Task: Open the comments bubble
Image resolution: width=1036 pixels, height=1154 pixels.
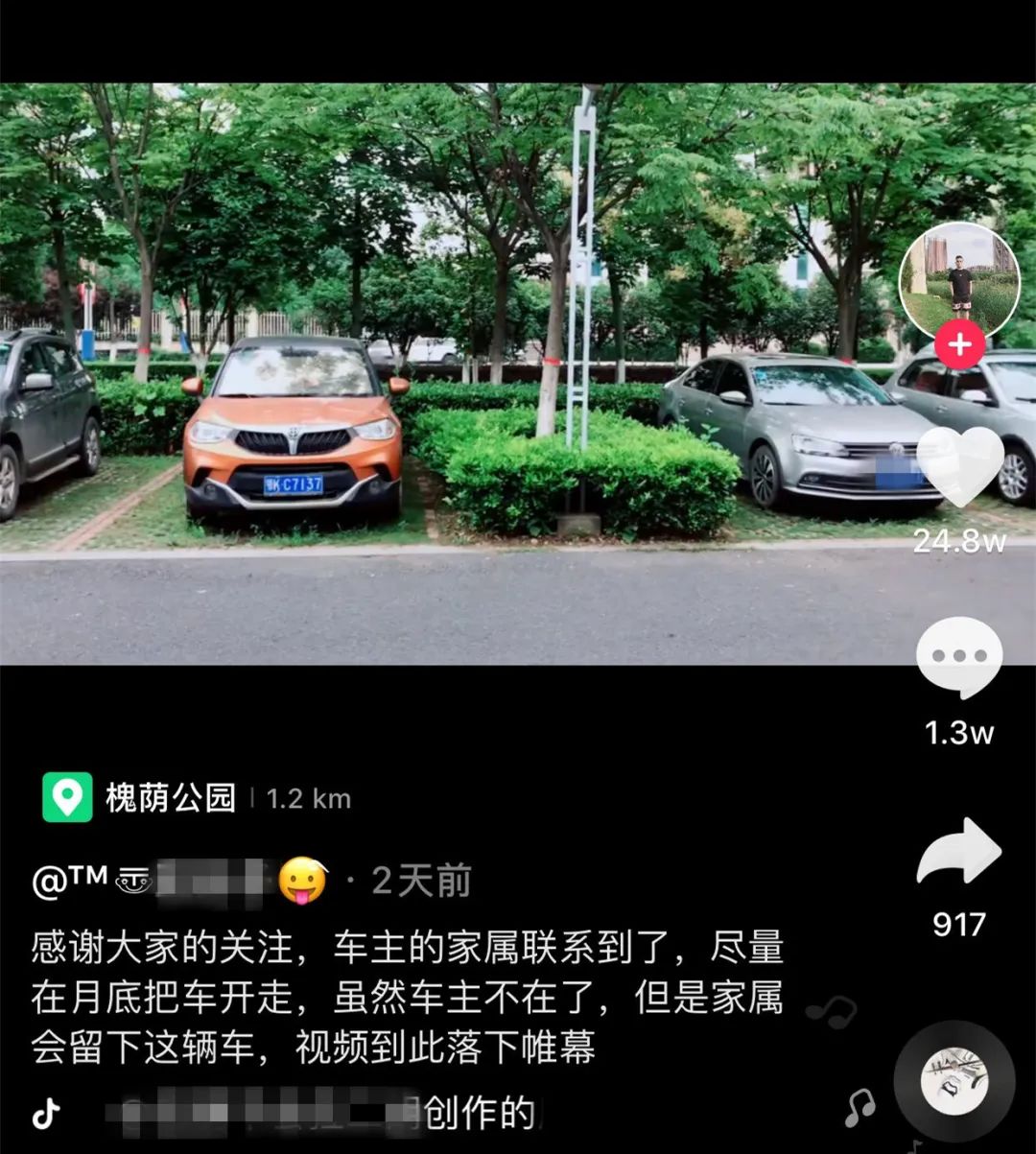Action: tap(959, 658)
